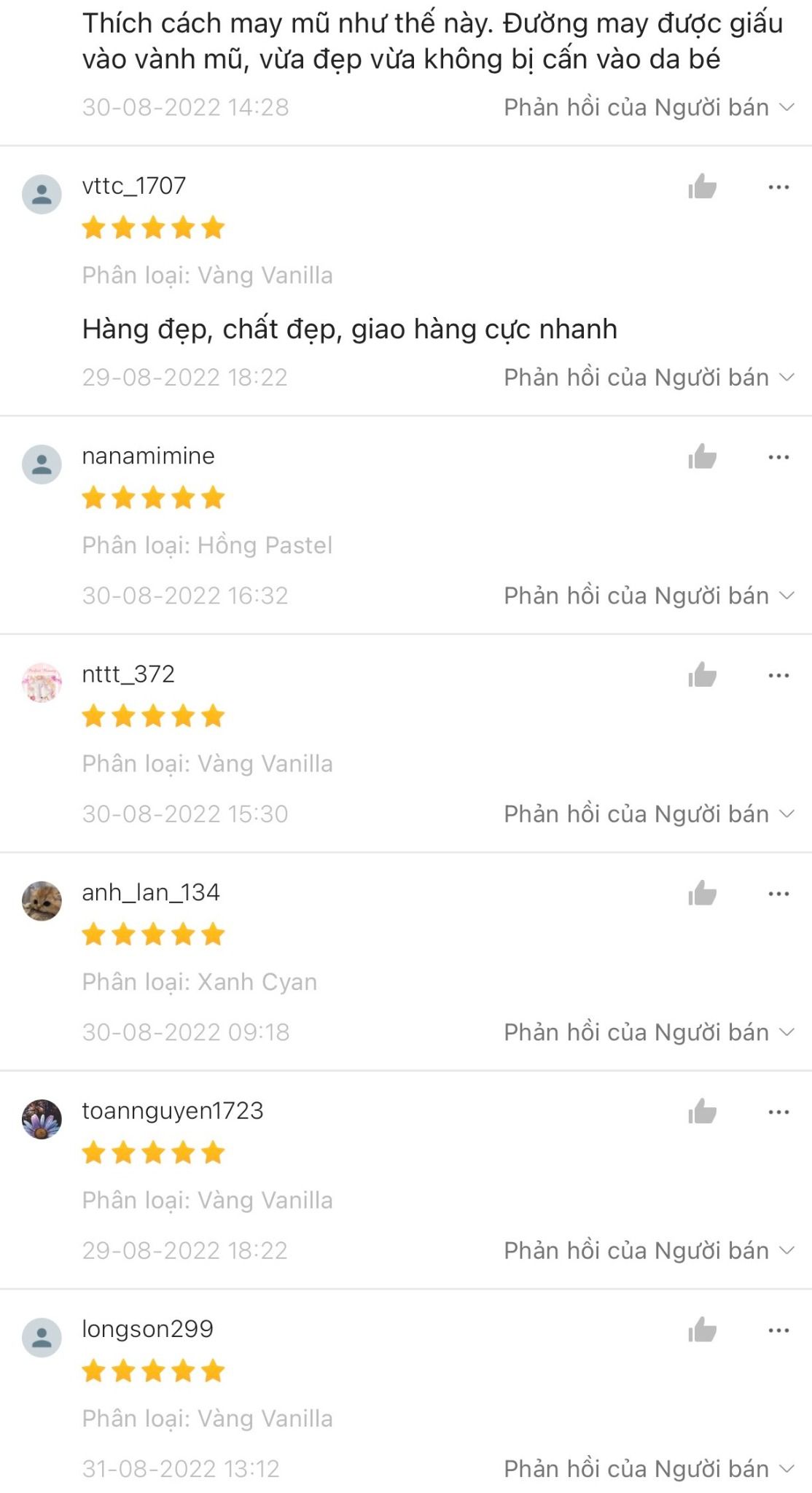Expand seller reply under vttc_1707's review

coord(648,378)
